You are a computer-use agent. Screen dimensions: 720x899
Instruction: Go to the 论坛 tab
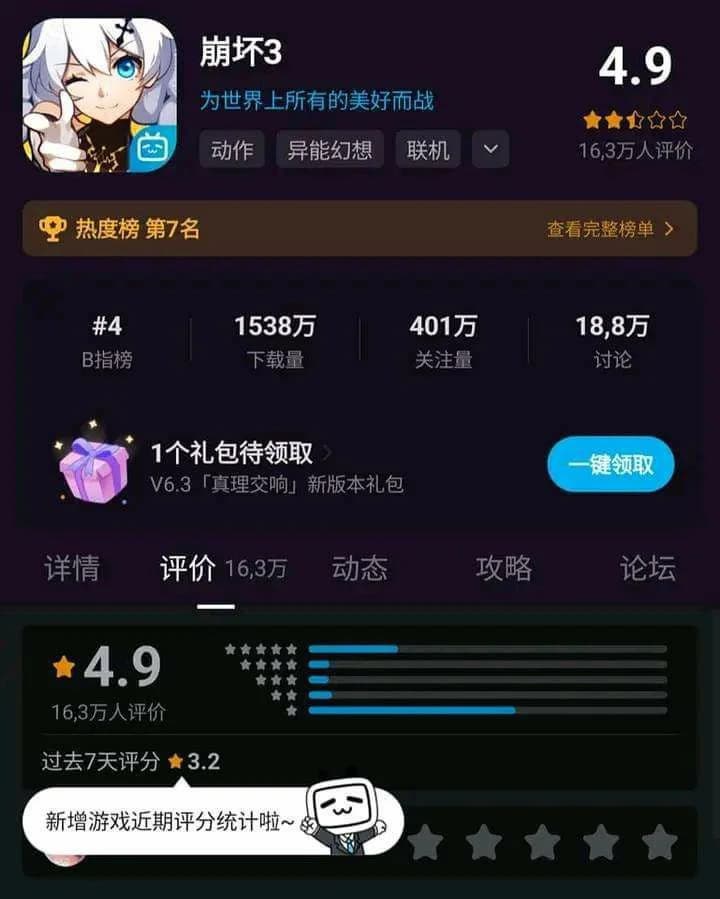(x=647, y=568)
